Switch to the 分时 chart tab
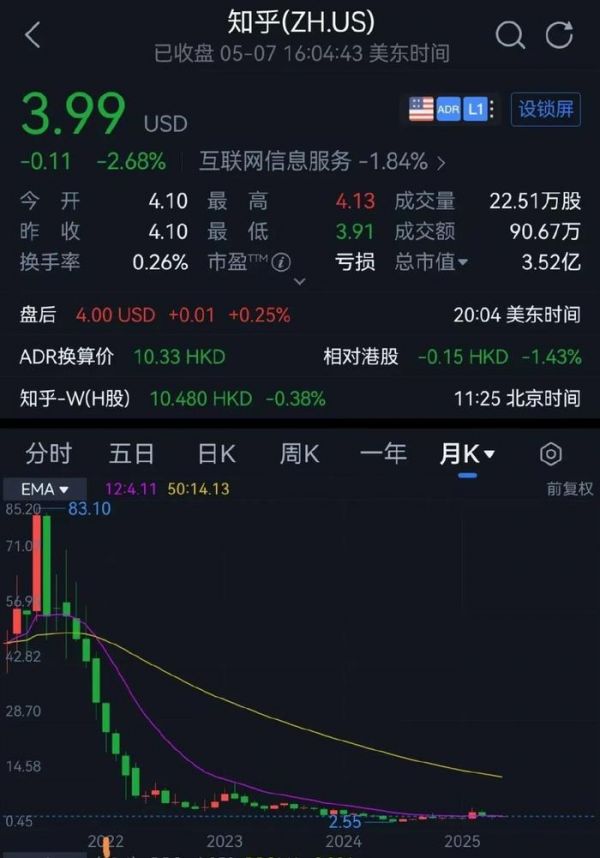The image size is (600, 858). tap(49, 454)
